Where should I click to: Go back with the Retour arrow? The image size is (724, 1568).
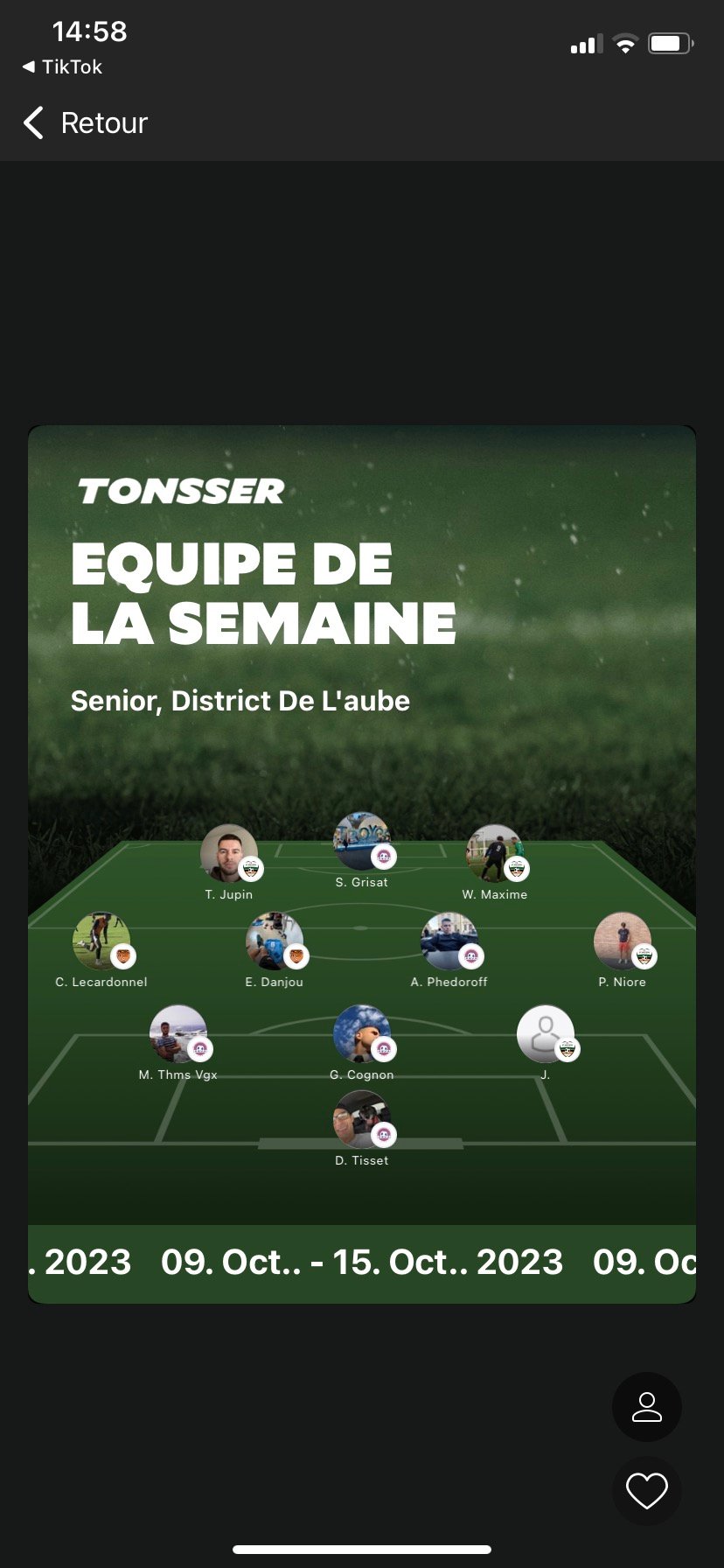click(x=35, y=123)
